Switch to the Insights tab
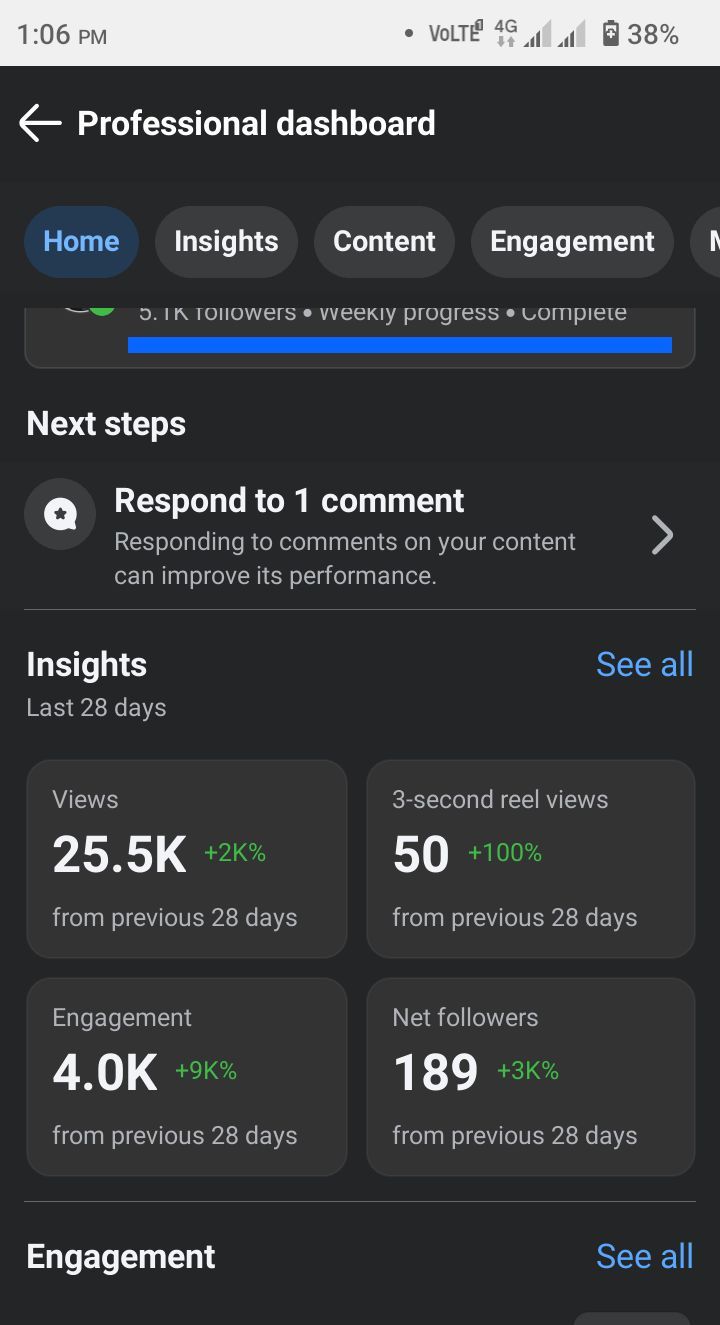 point(226,242)
